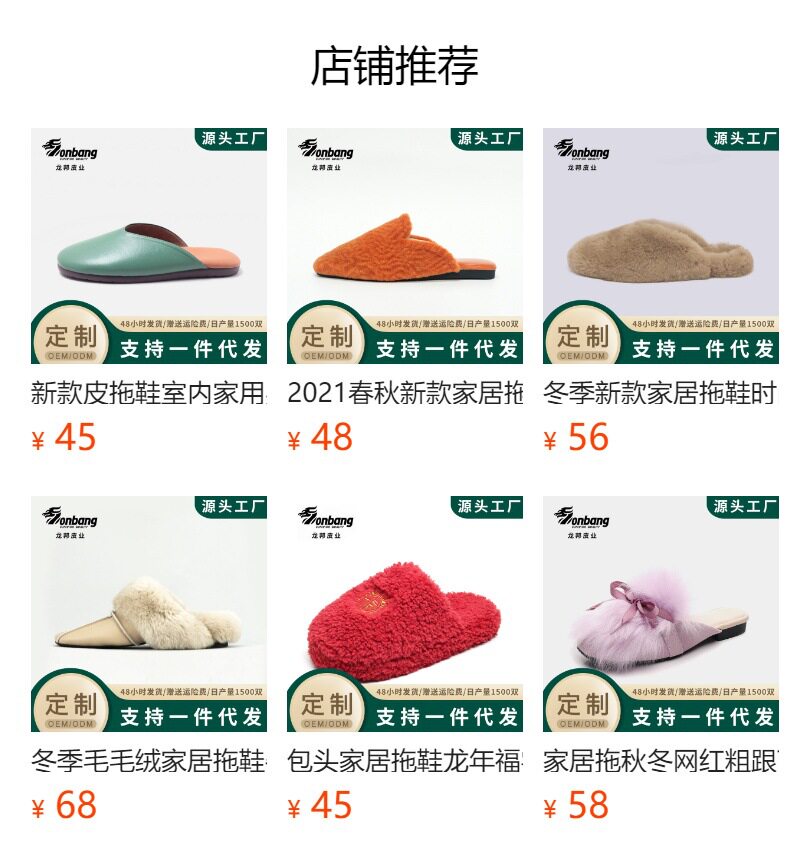Check out the 包头家居拖鞋龙年 red slipper
The width and height of the screenshot is (790, 864).
point(405,614)
